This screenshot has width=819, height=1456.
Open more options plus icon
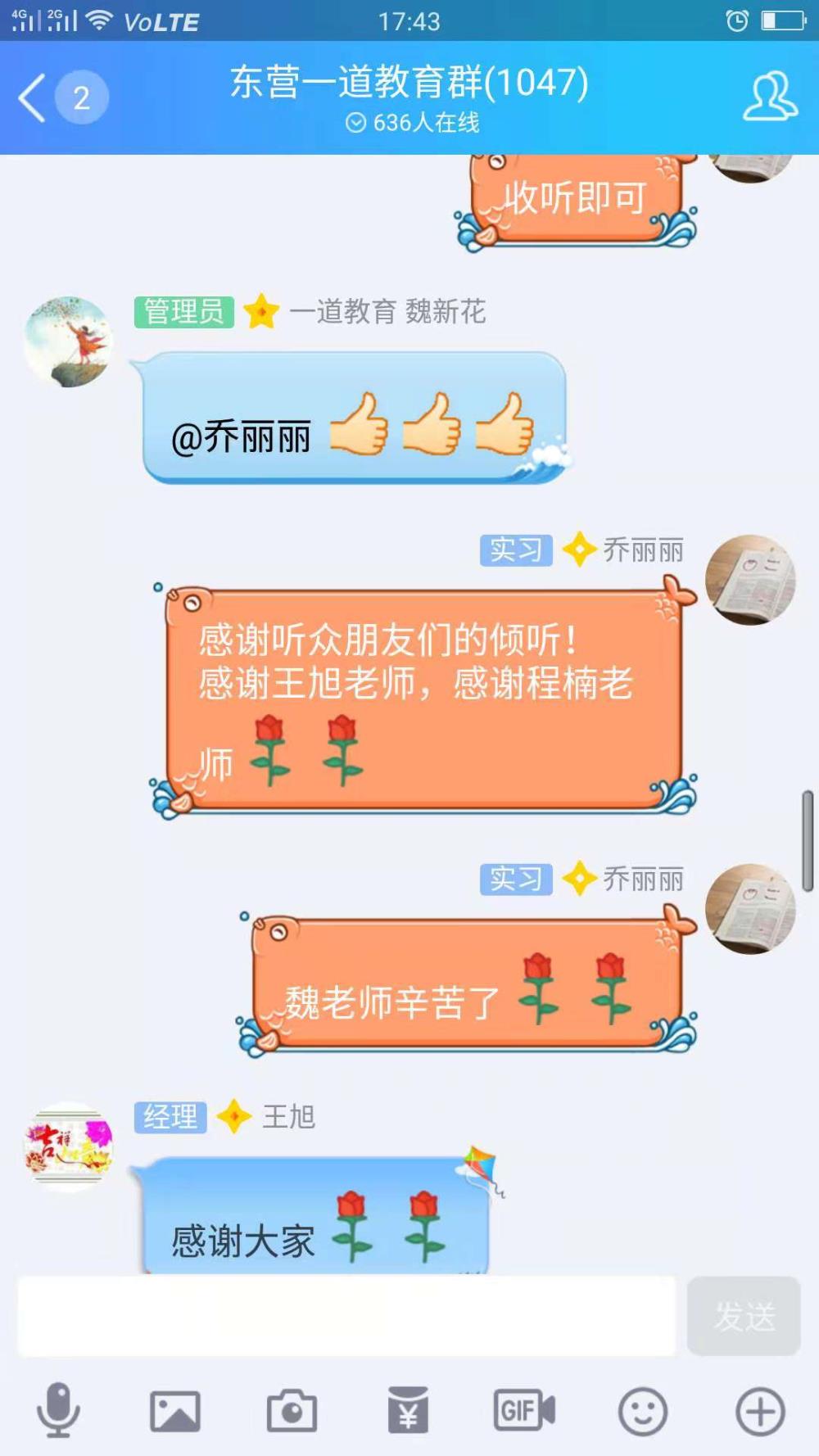(760, 1411)
